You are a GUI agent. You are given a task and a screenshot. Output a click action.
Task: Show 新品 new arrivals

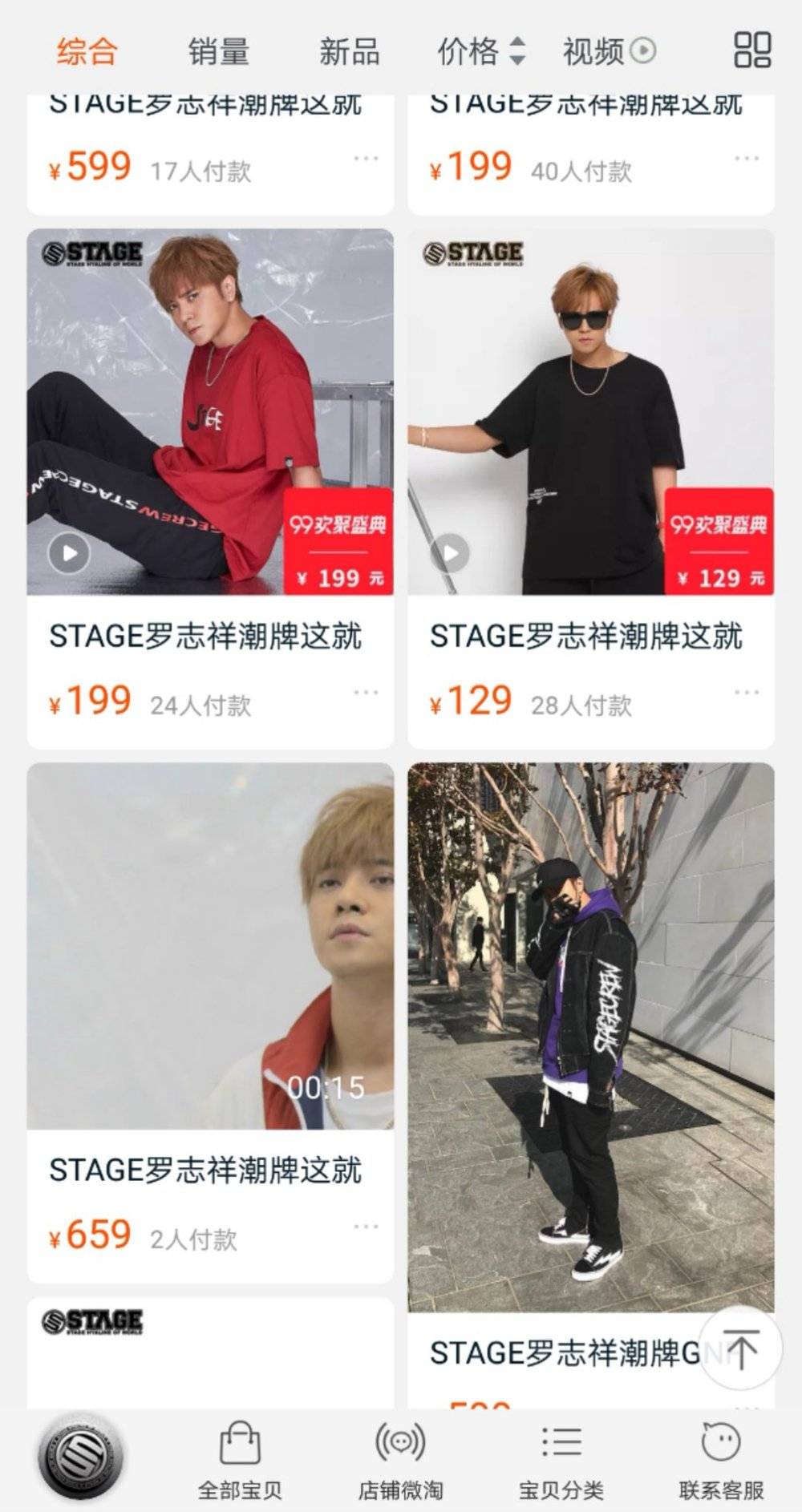(349, 51)
